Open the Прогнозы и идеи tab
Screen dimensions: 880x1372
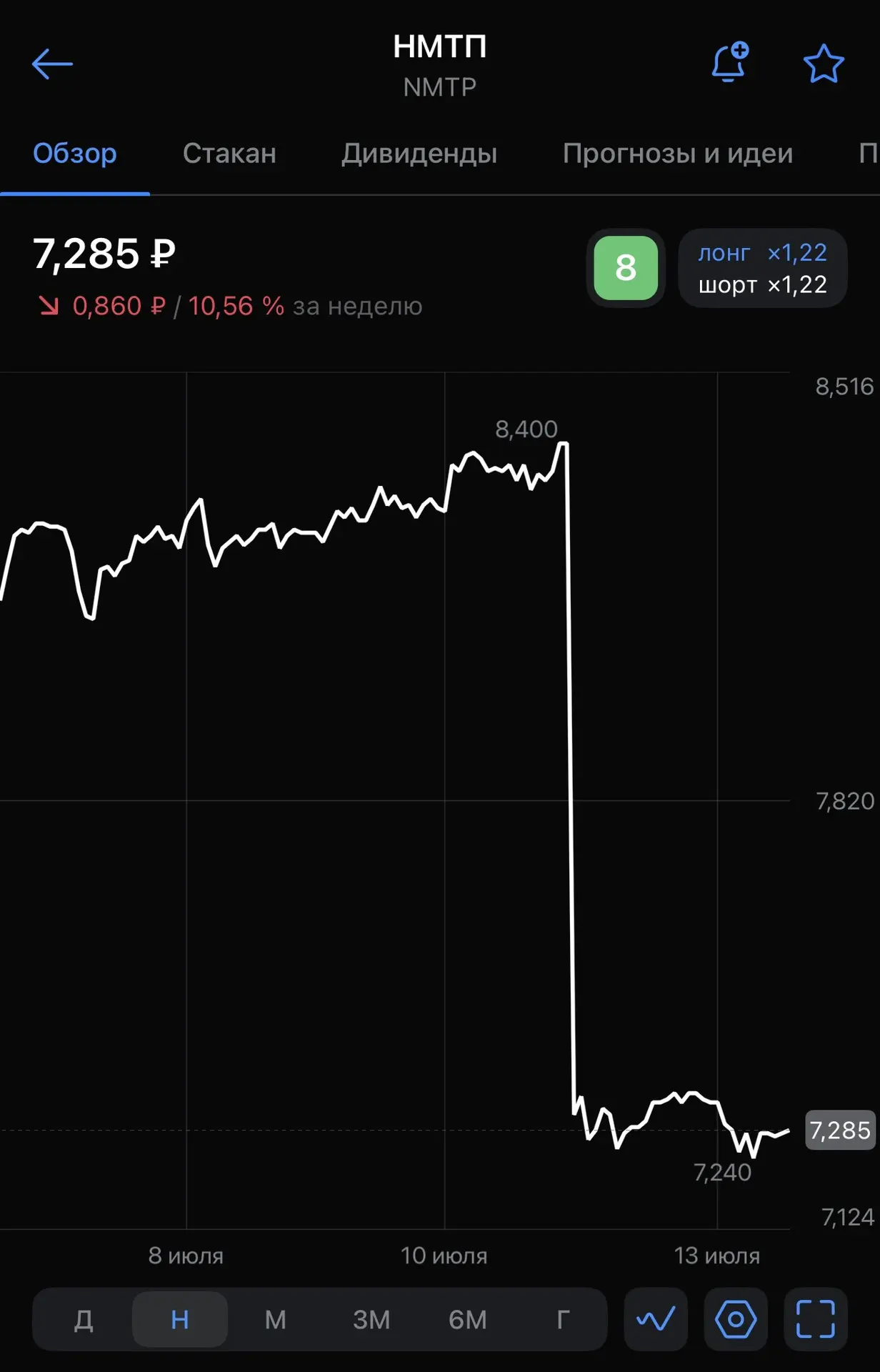[x=678, y=153]
